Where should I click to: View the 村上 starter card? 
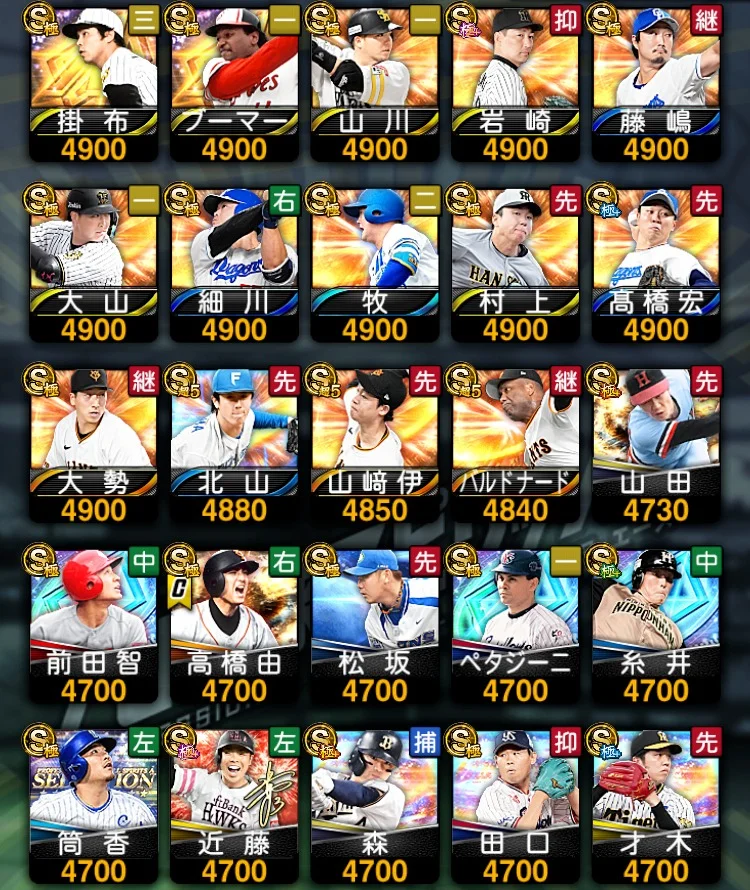(515, 260)
